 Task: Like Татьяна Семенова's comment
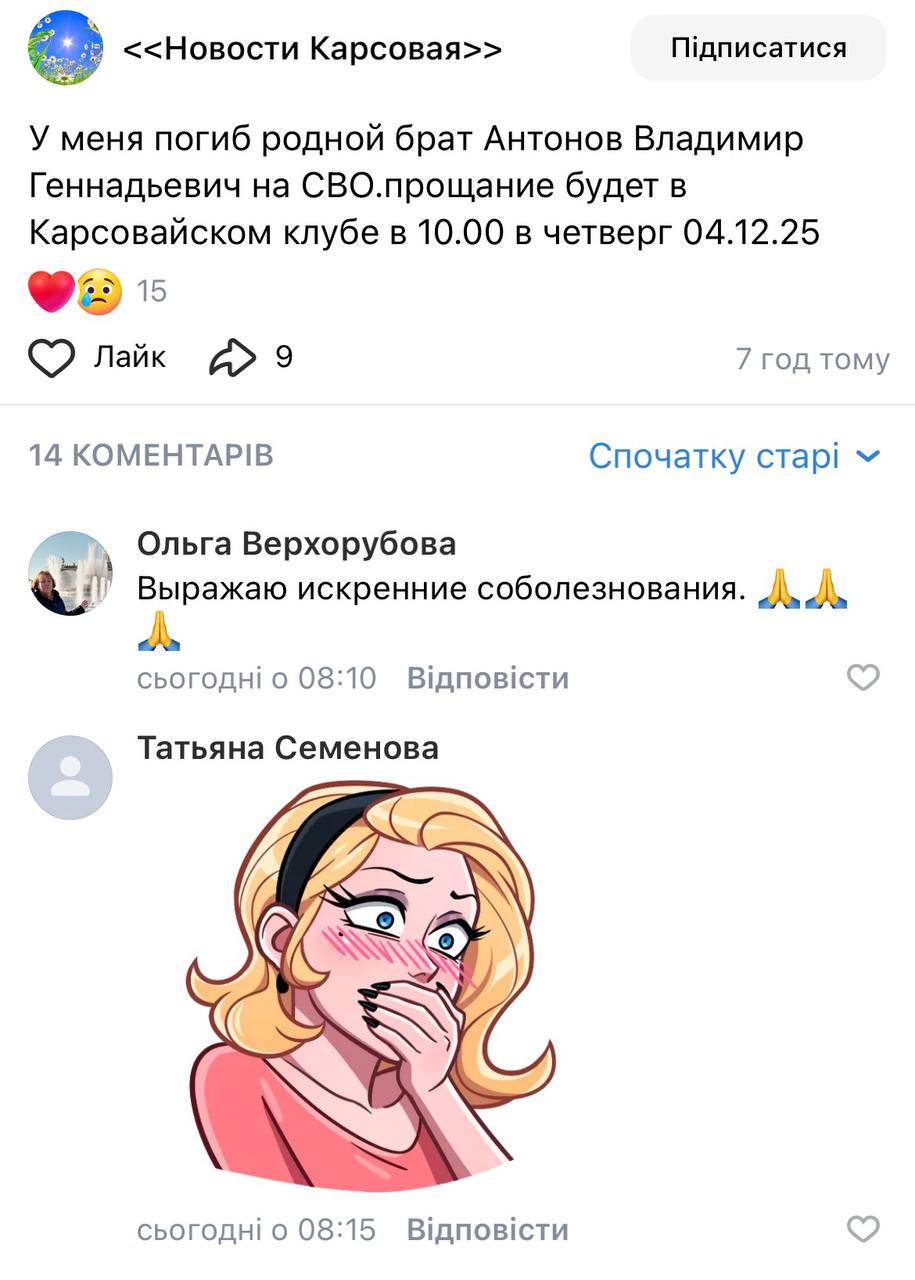pyautogui.click(x=863, y=1229)
